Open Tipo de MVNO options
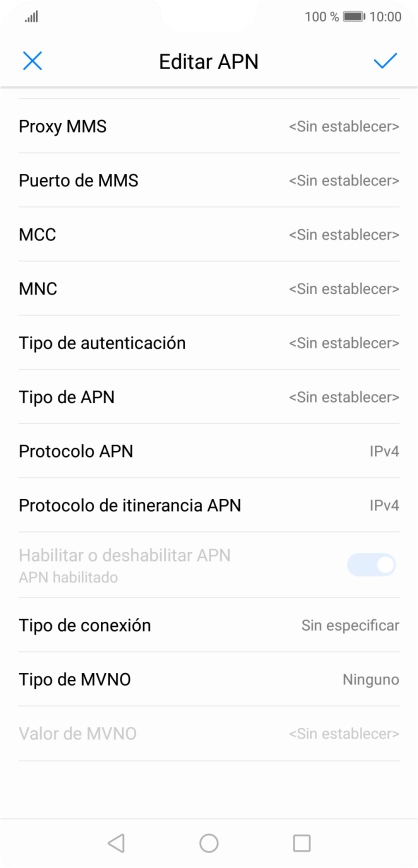Image resolution: width=418 pixels, height=868 pixels. (209, 679)
